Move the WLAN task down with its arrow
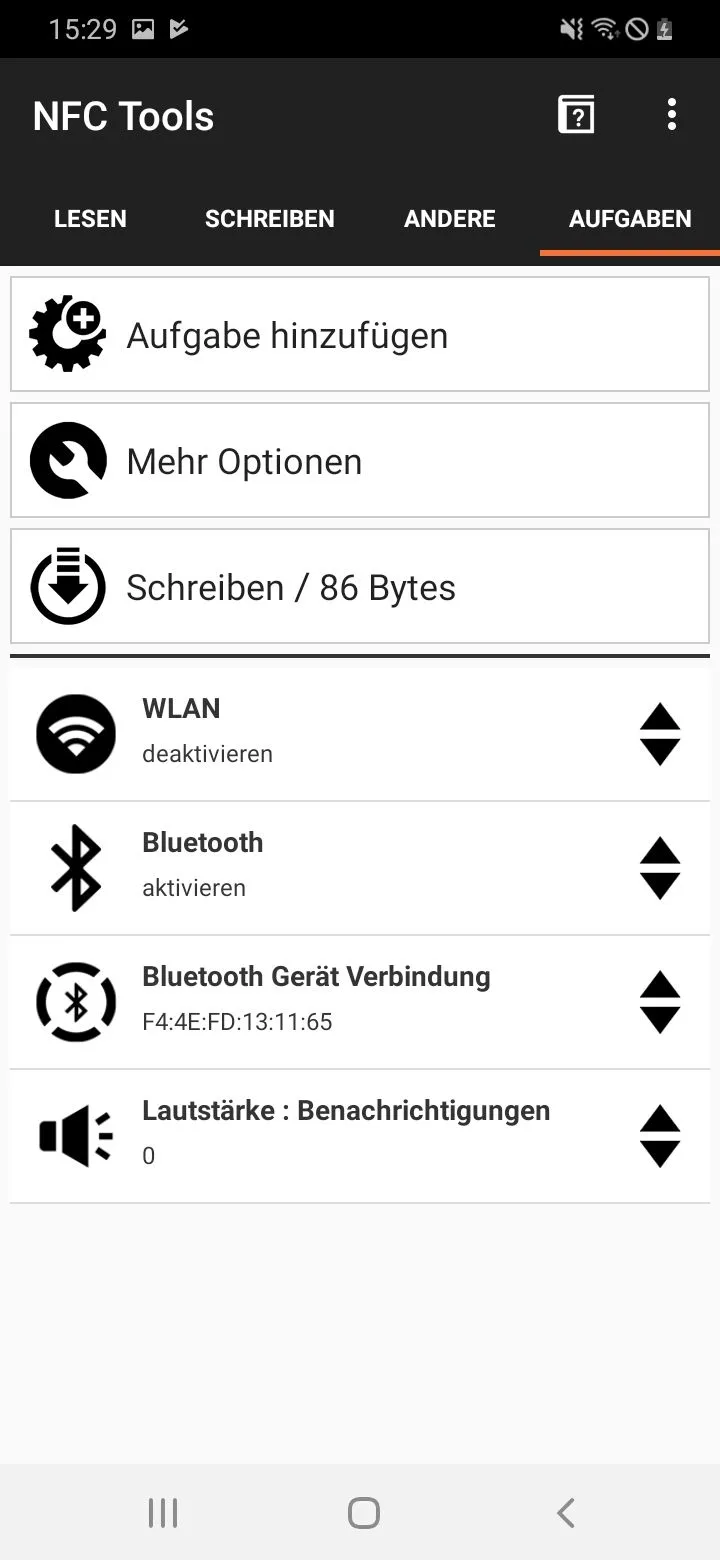 pyautogui.click(x=660, y=752)
